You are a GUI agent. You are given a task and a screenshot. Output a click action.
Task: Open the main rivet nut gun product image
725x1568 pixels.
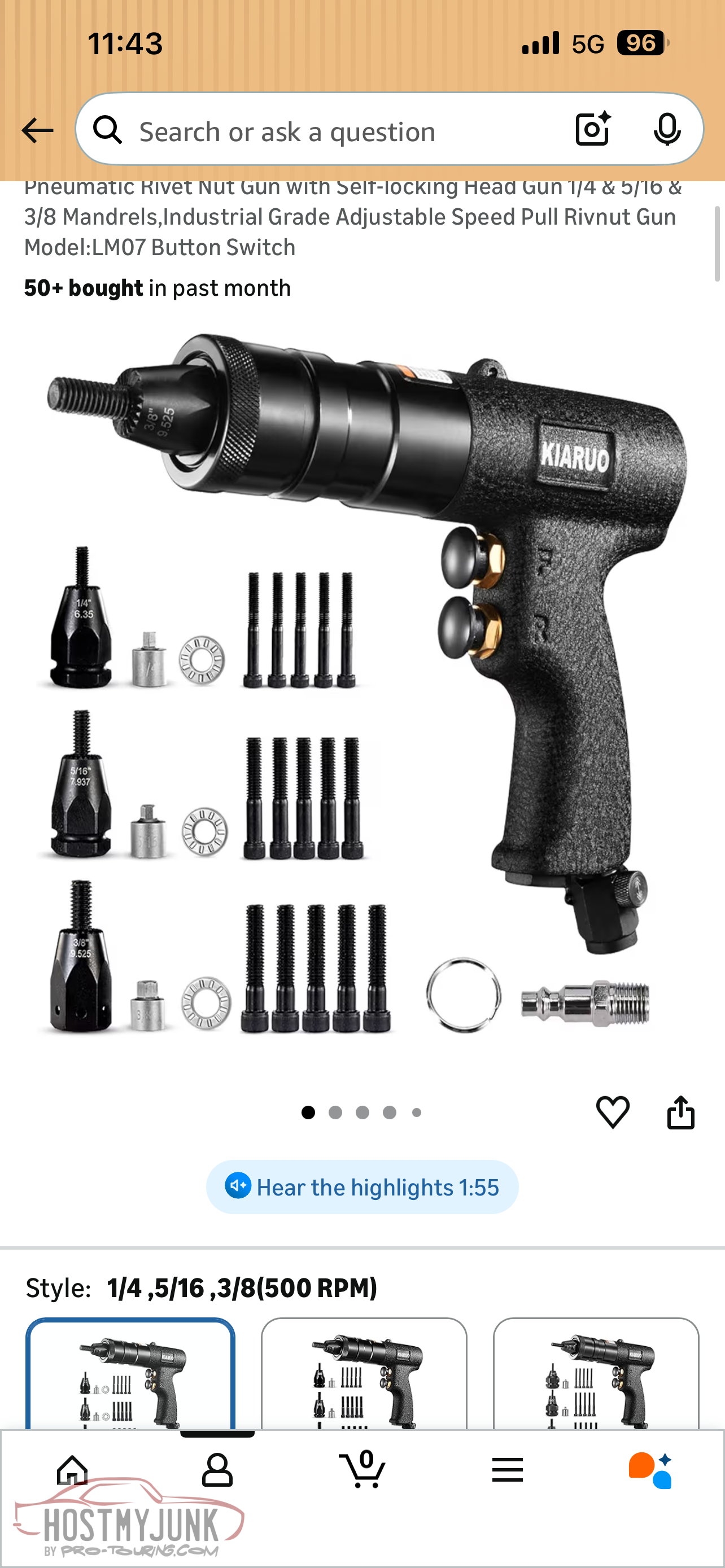click(362, 682)
